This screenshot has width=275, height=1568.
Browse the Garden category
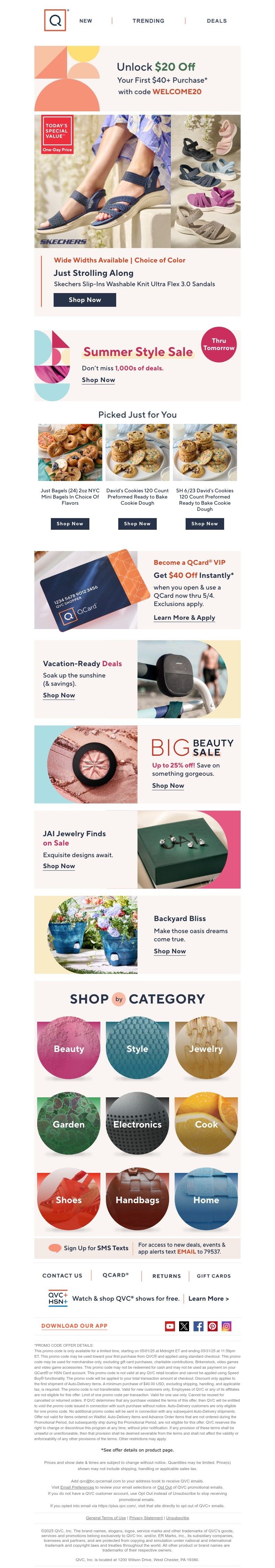pyautogui.click(x=69, y=1124)
